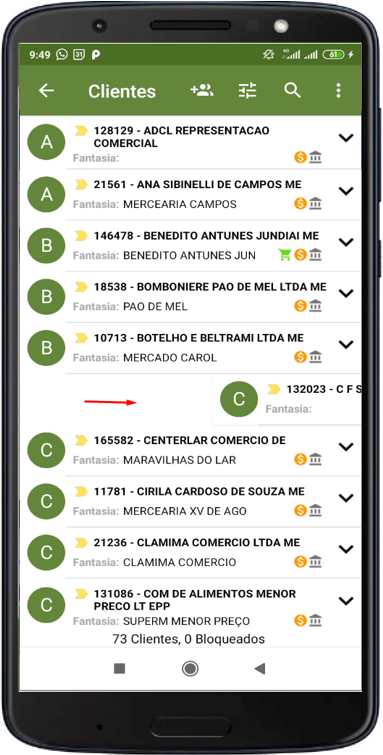Add a new client
This screenshot has width=383, height=755.
[x=202, y=90]
